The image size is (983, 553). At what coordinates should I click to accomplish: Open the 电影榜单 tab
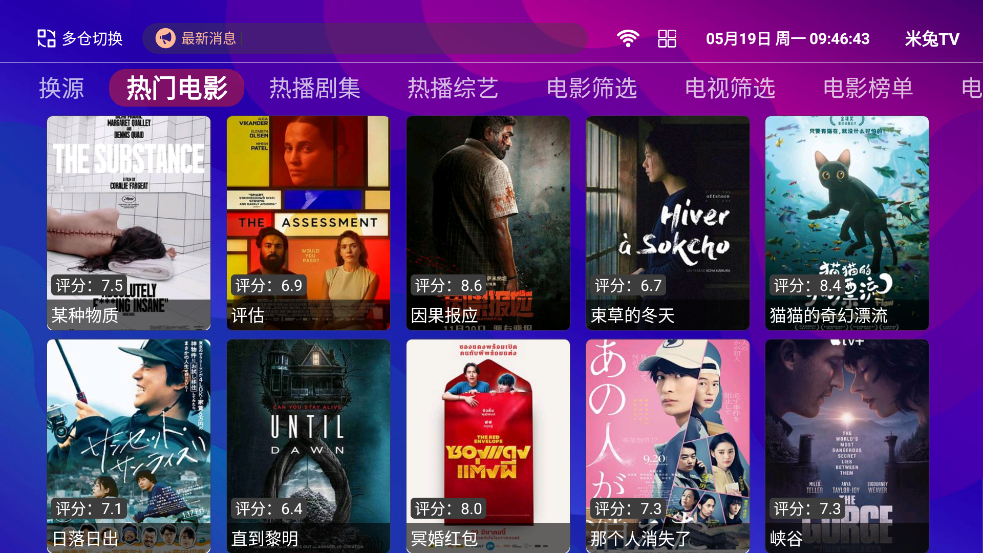point(867,88)
